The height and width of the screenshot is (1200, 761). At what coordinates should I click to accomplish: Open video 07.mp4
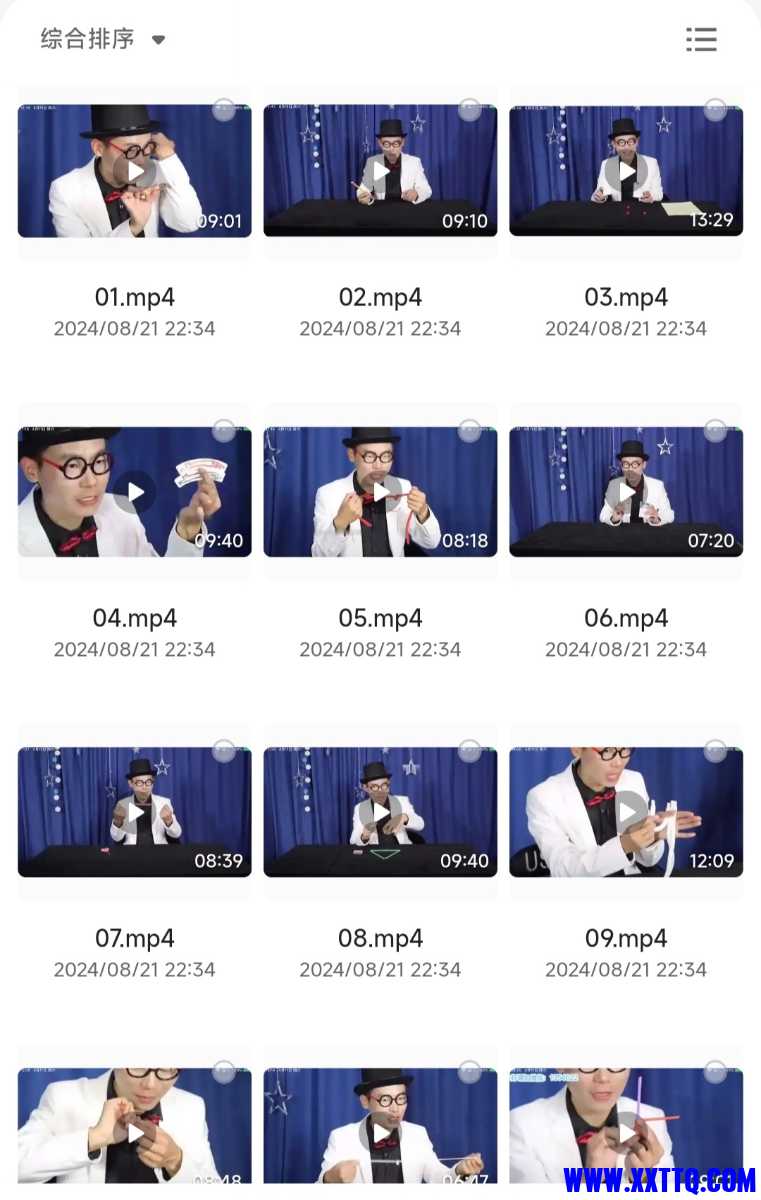[135, 812]
